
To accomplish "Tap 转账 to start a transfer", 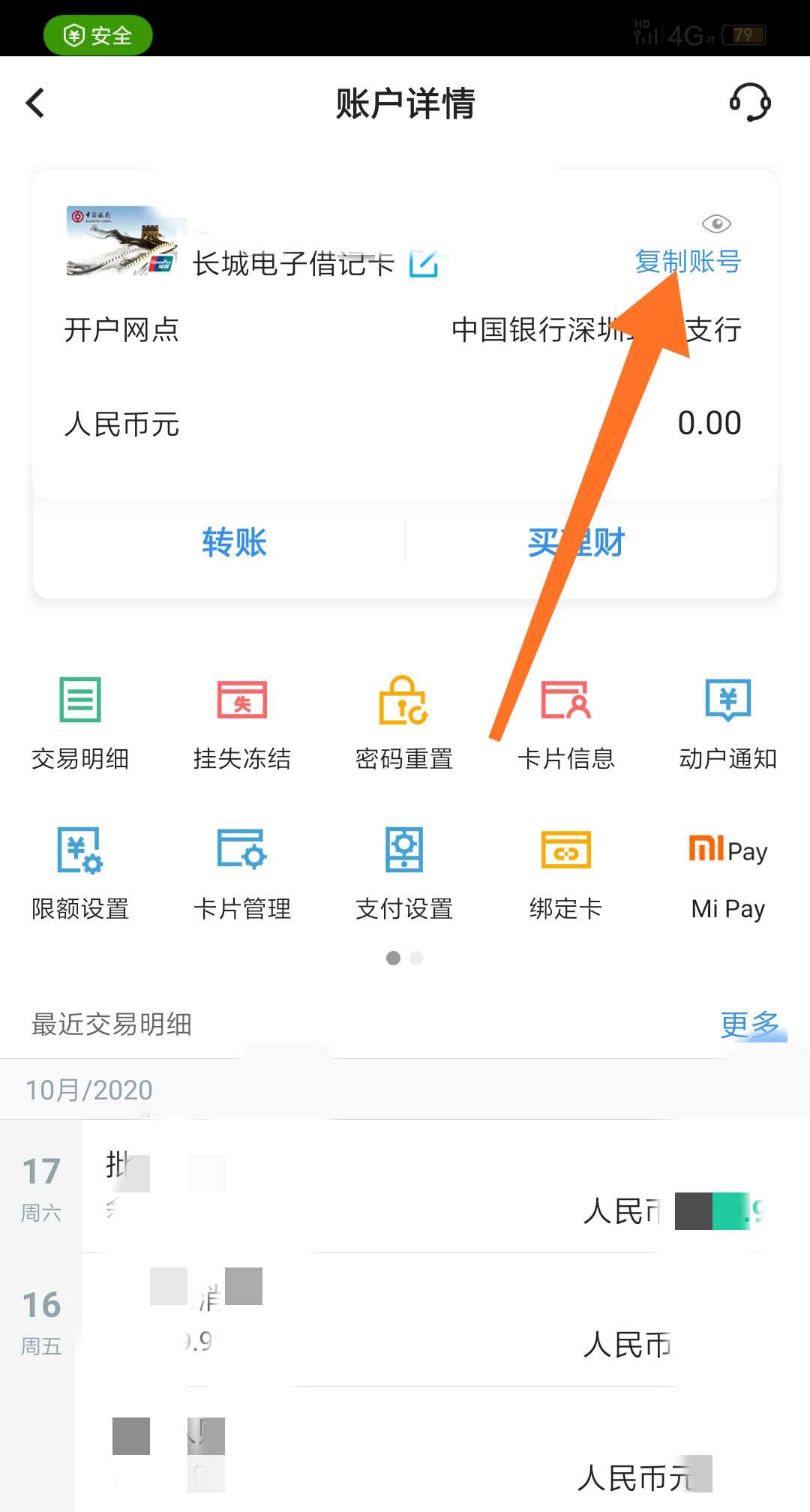I will (233, 541).
